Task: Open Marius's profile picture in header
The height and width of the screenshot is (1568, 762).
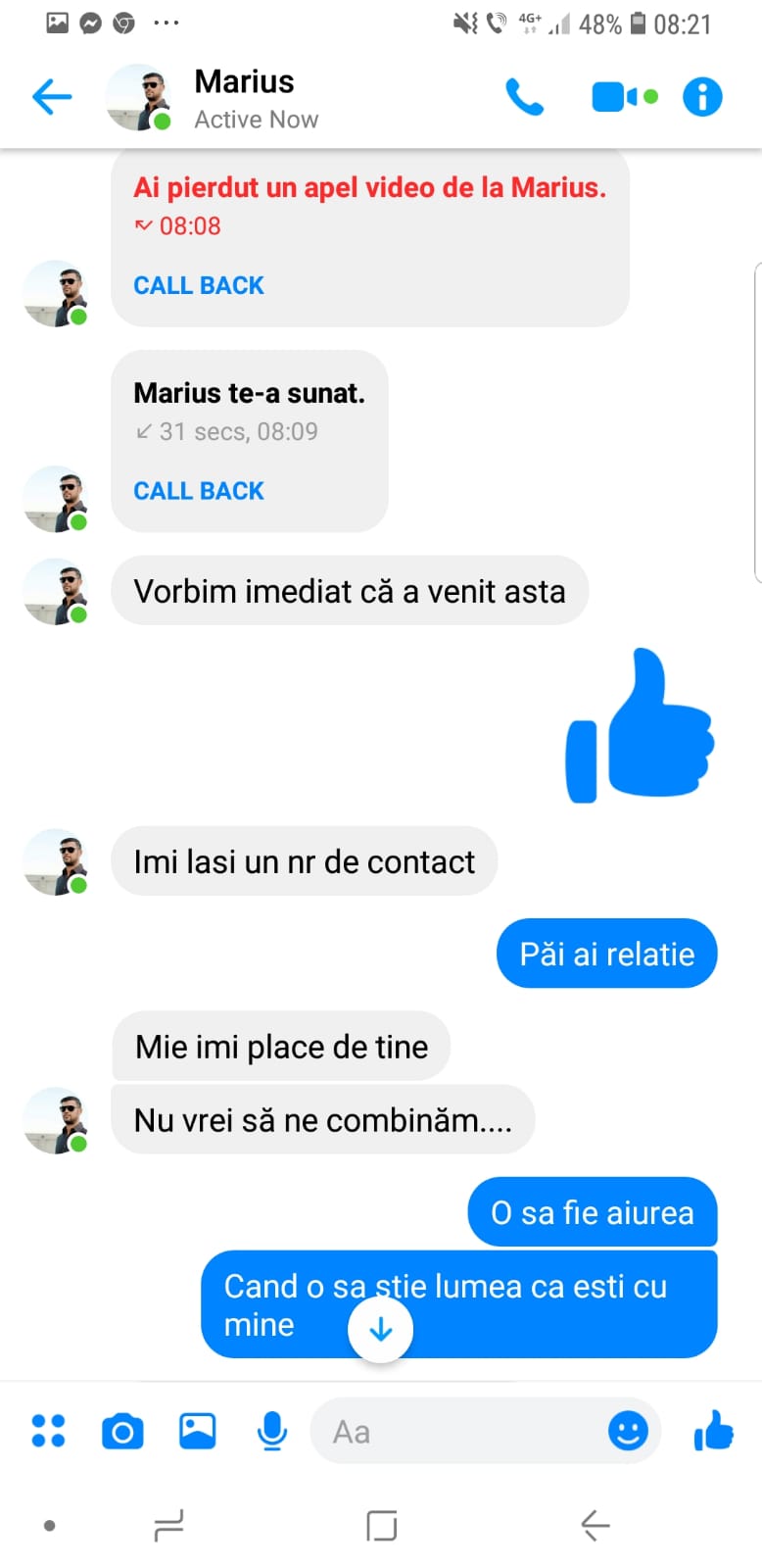Action: (139, 97)
